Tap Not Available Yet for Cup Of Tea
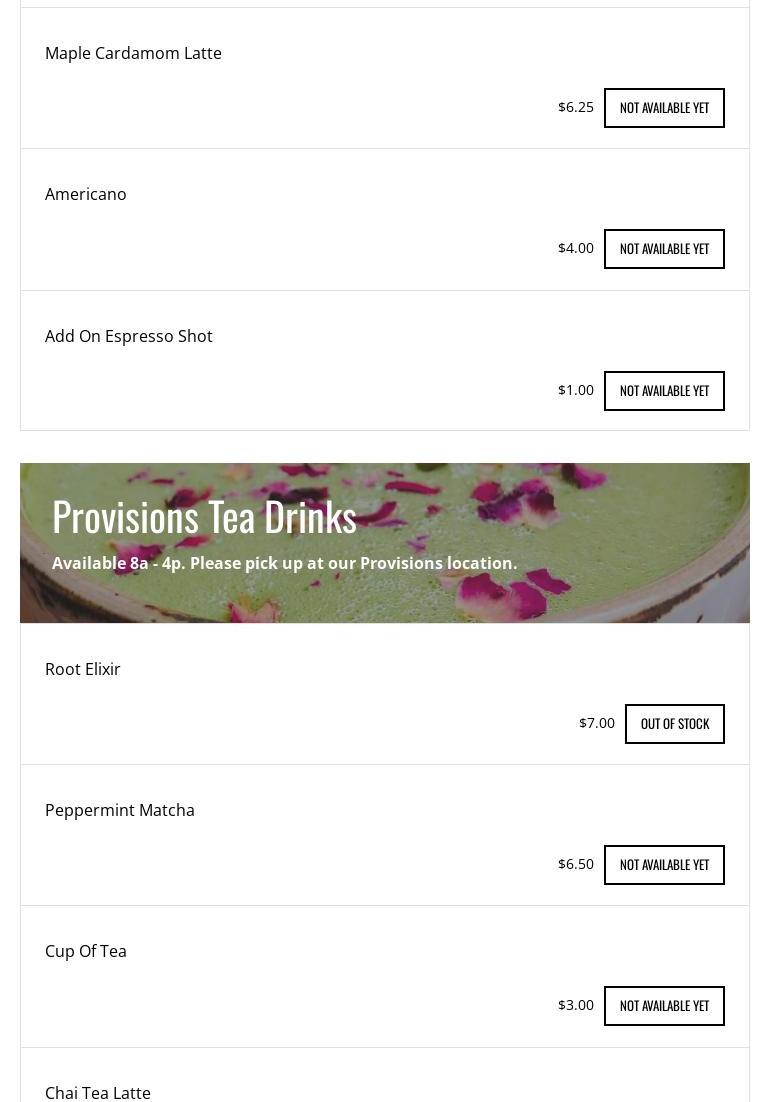 point(664,1006)
